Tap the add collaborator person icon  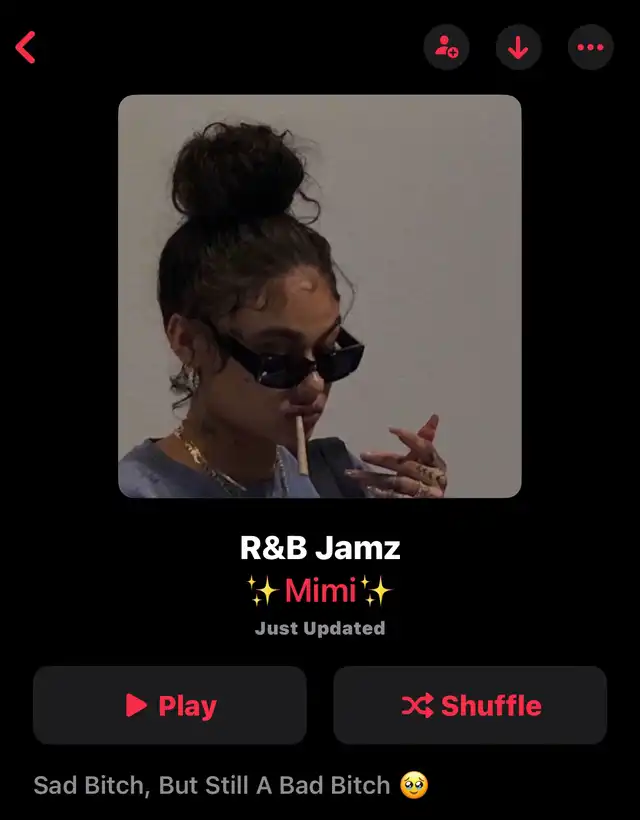[x=446, y=47]
